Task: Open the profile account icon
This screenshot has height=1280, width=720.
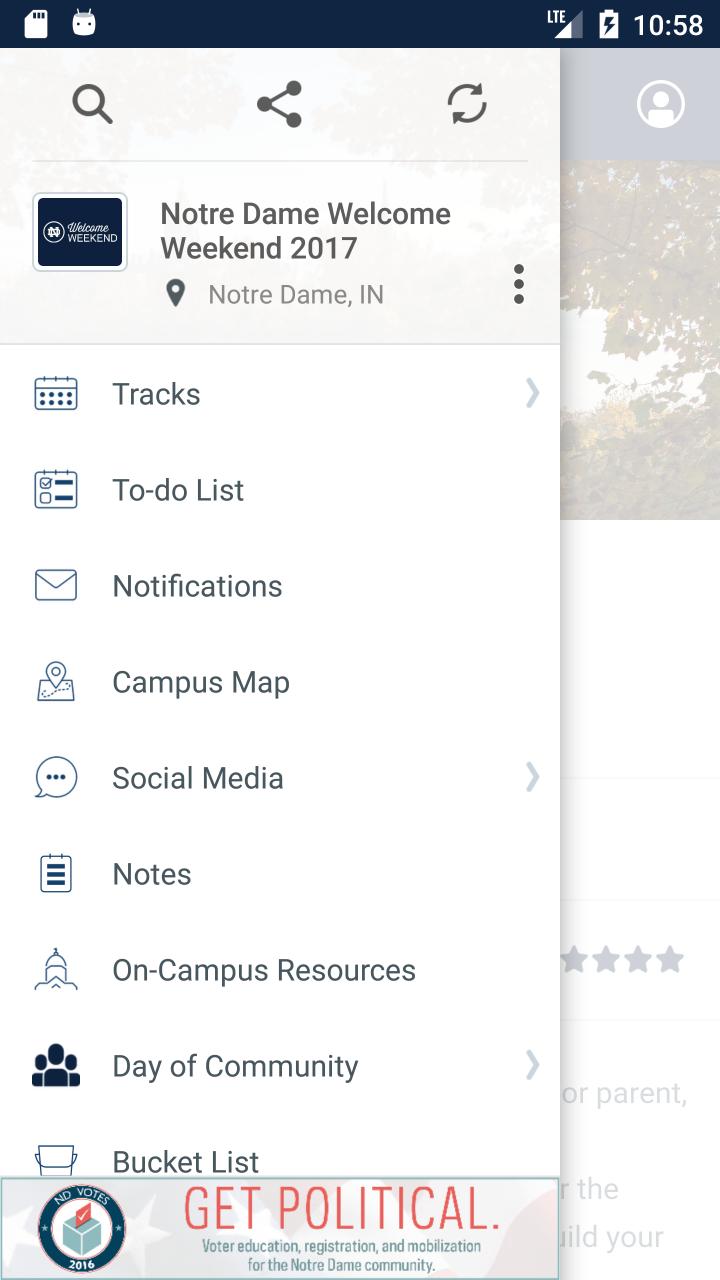Action: point(660,104)
